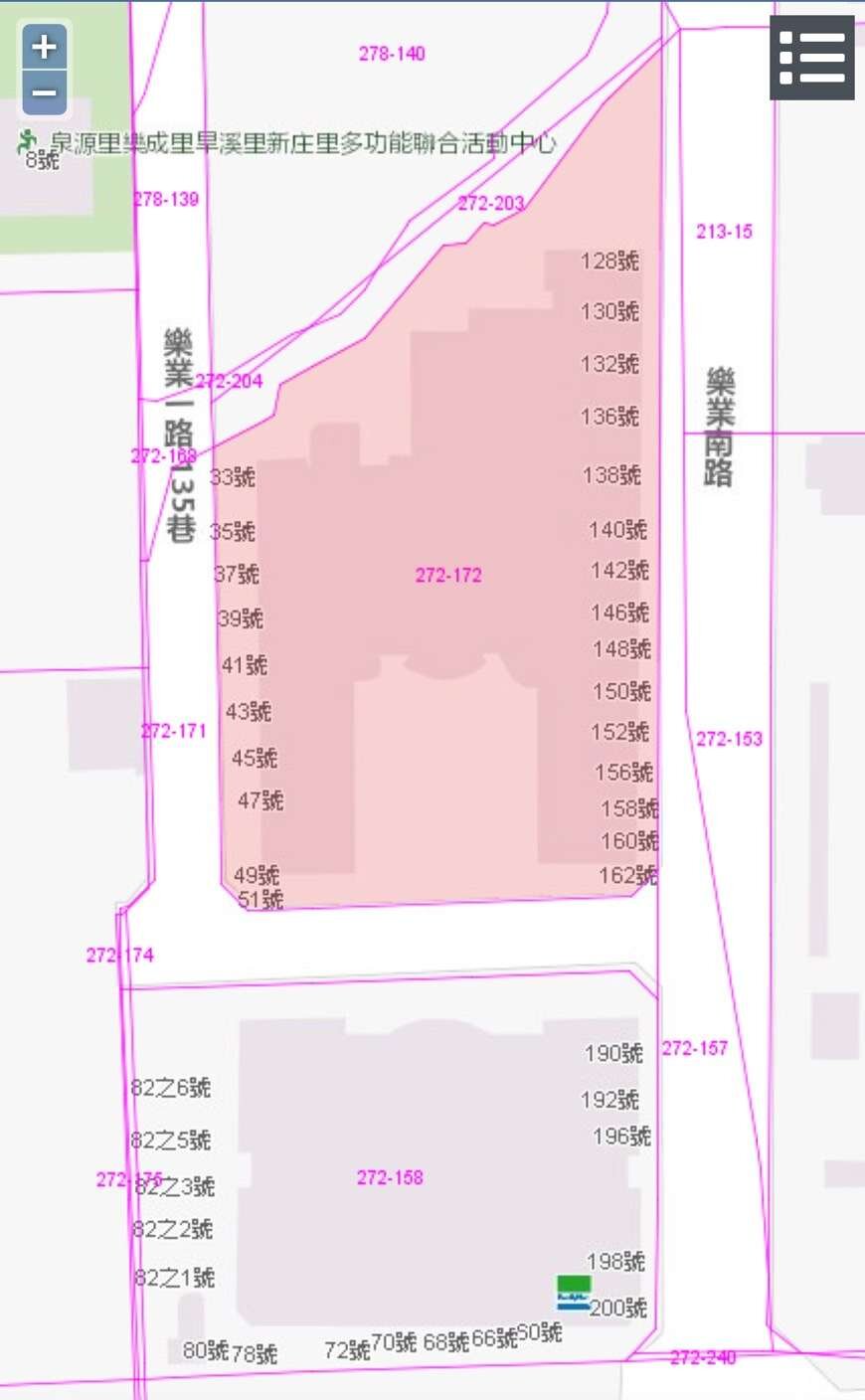The image size is (865, 1400).
Task: Zoom out of the map
Action: (44, 93)
